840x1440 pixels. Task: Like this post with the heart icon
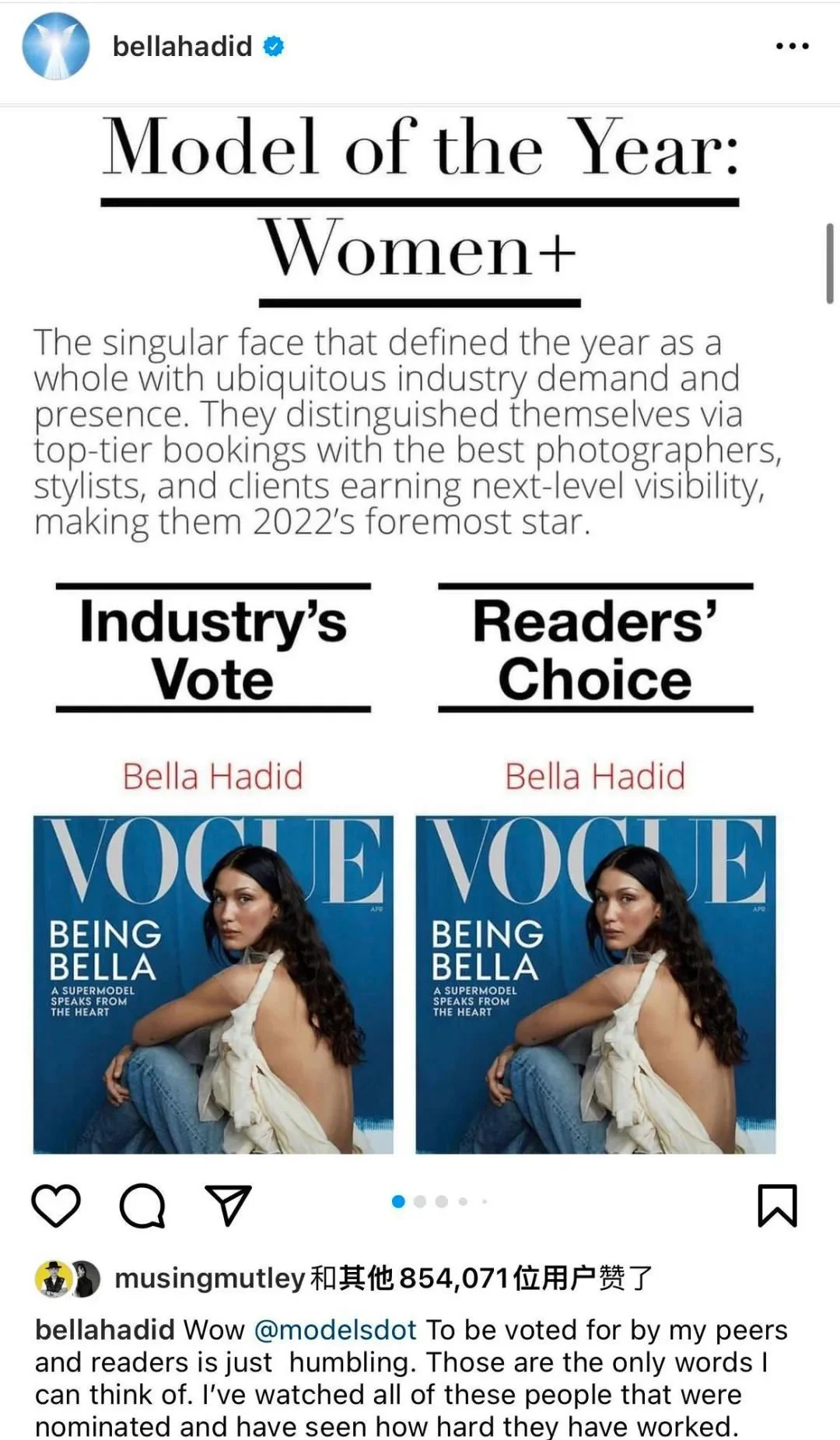(56, 1206)
